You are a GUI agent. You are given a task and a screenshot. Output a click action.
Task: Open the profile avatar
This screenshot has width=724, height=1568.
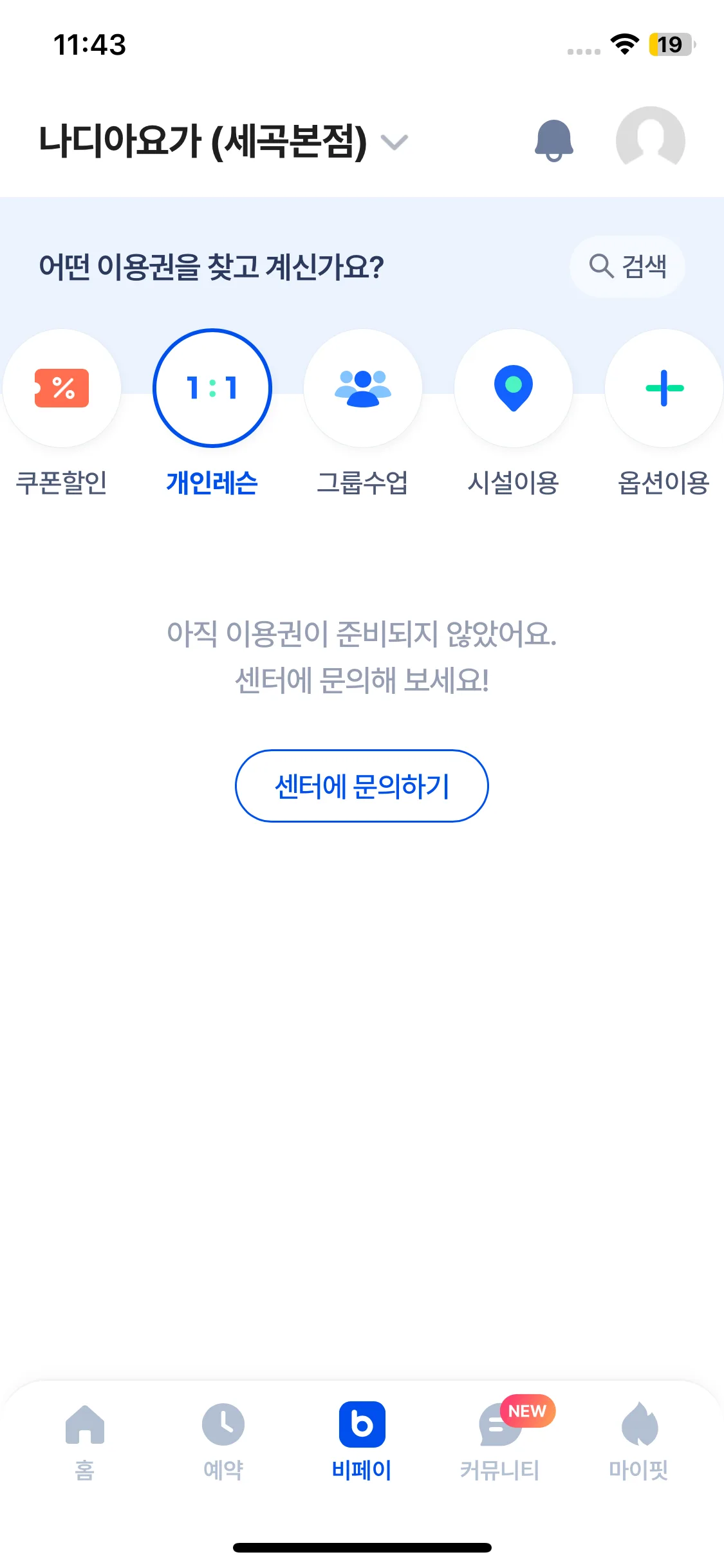pos(650,140)
